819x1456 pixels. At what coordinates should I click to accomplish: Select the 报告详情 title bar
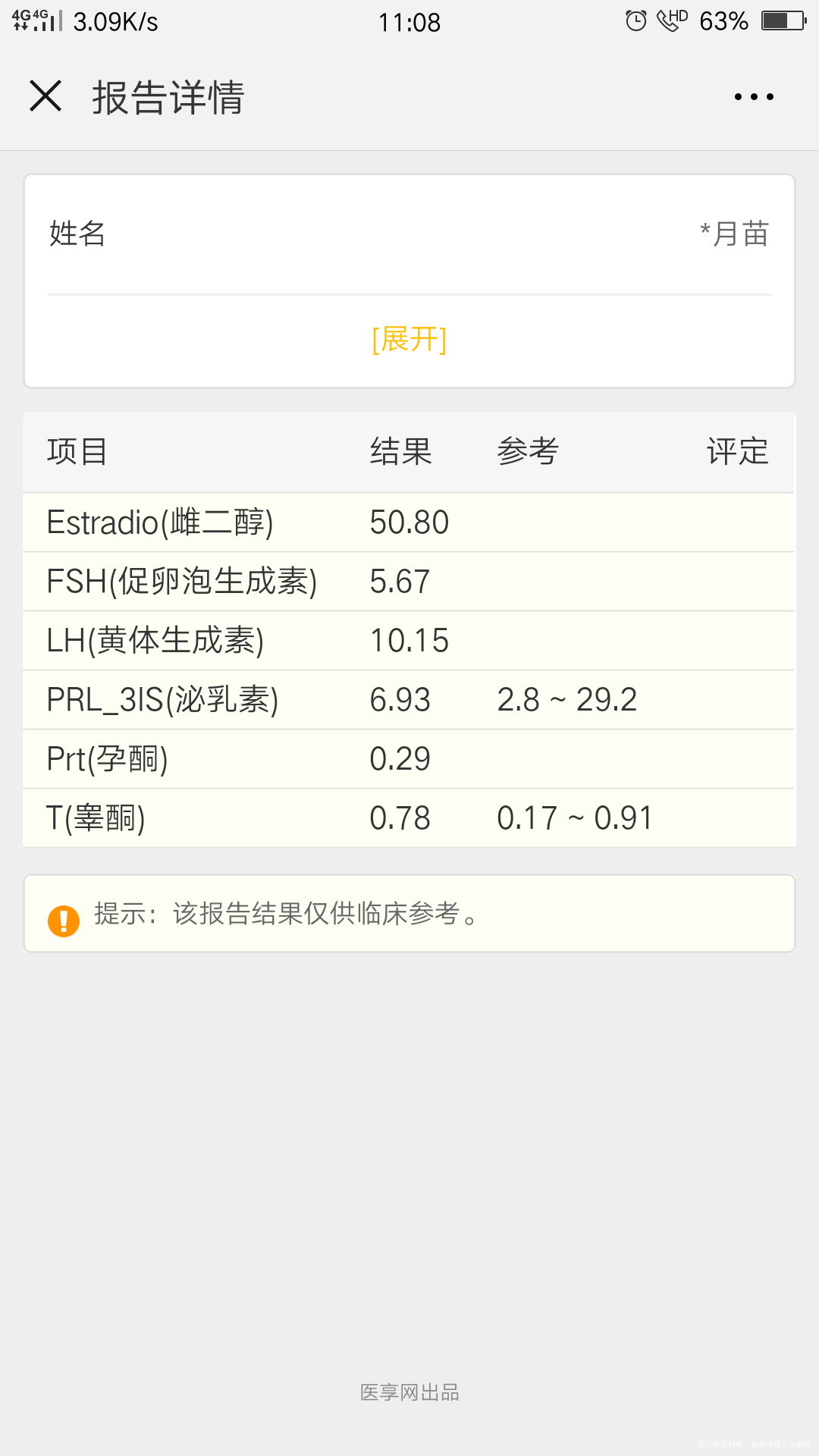tap(168, 99)
